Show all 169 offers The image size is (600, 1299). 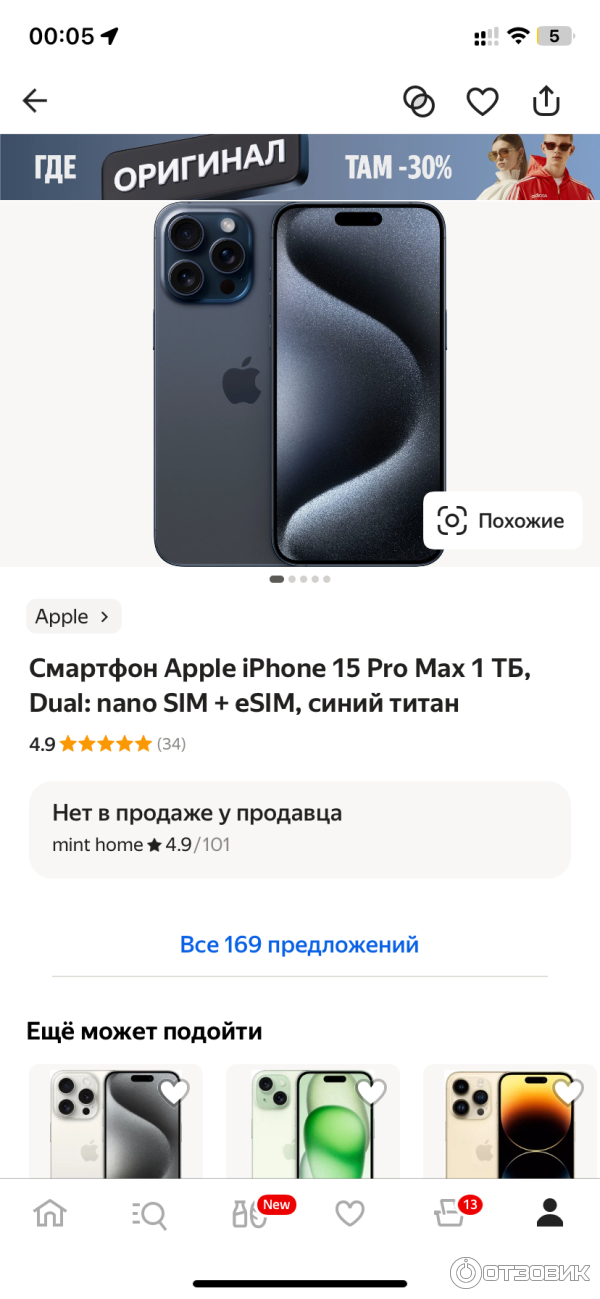point(299,945)
